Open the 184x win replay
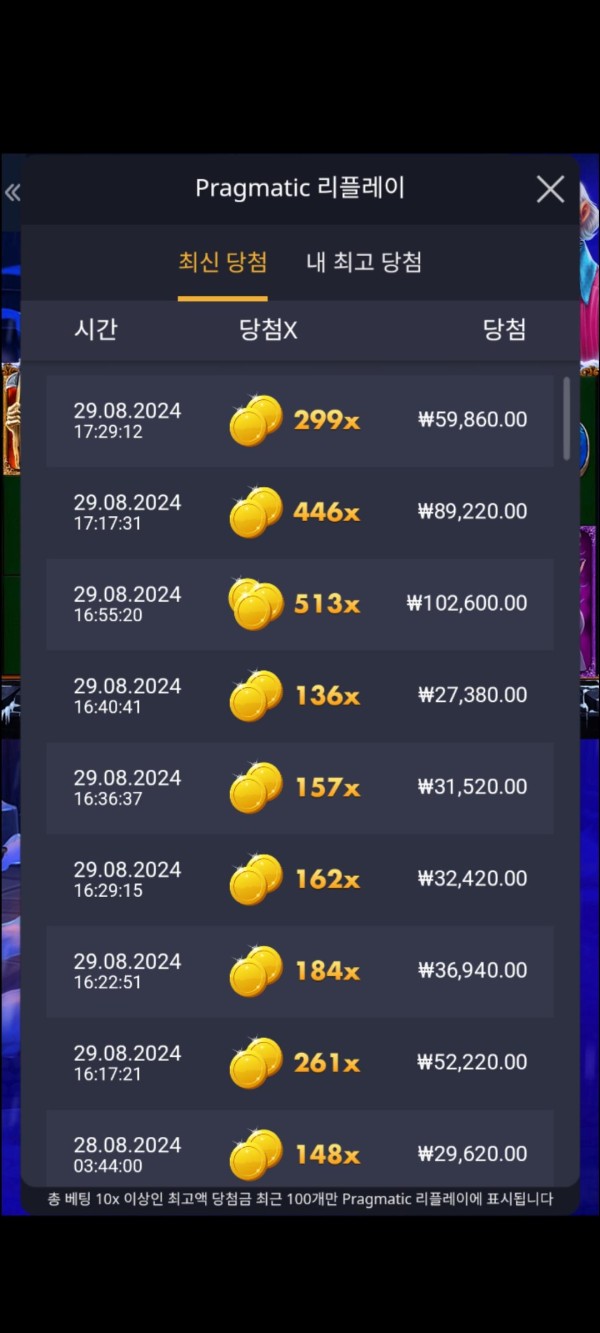Image resolution: width=600 pixels, height=1333 pixels. click(x=300, y=971)
